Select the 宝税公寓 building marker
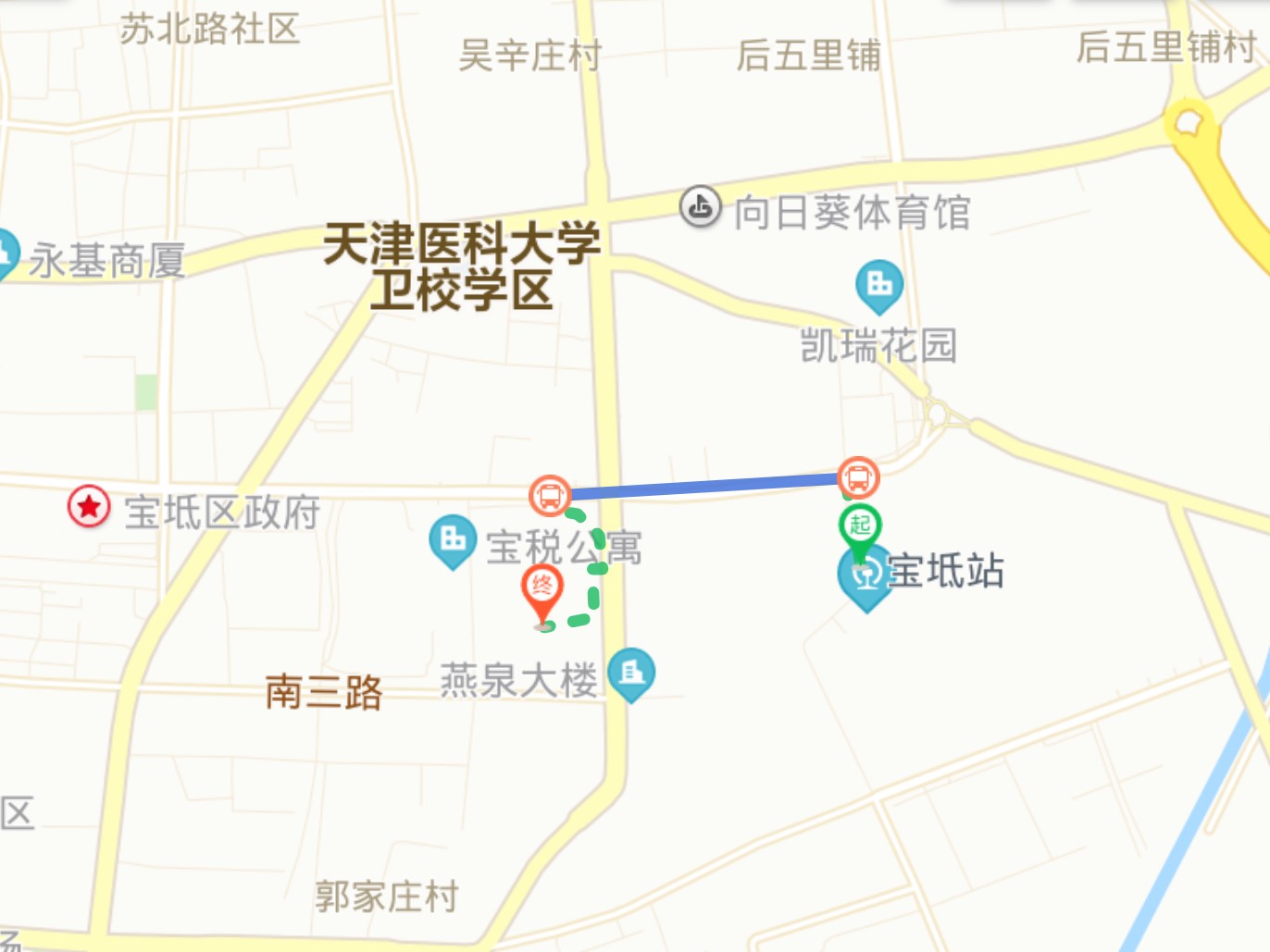Viewport: 1270px width, 952px height. (x=453, y=538)
